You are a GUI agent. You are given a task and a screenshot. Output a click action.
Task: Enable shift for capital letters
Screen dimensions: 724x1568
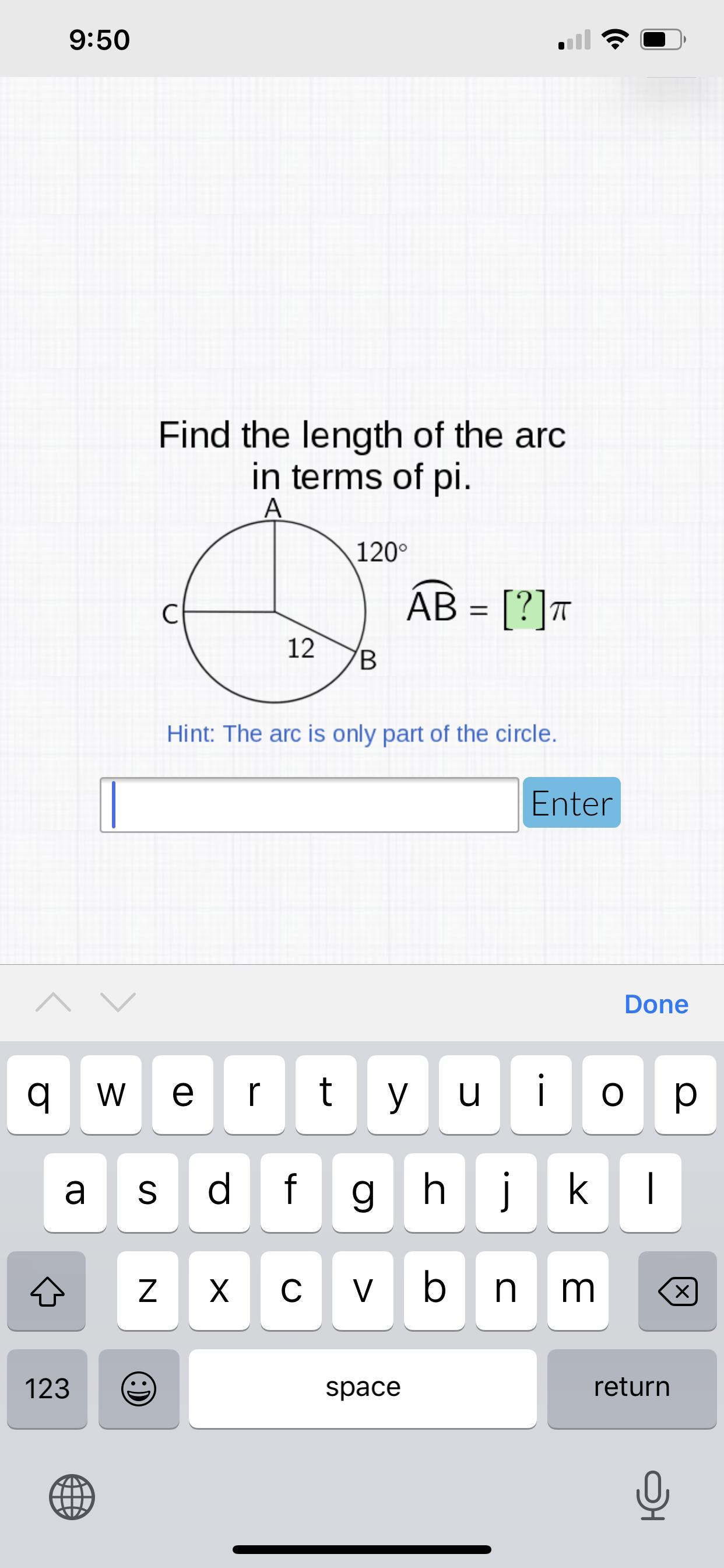coord(46,1290)
